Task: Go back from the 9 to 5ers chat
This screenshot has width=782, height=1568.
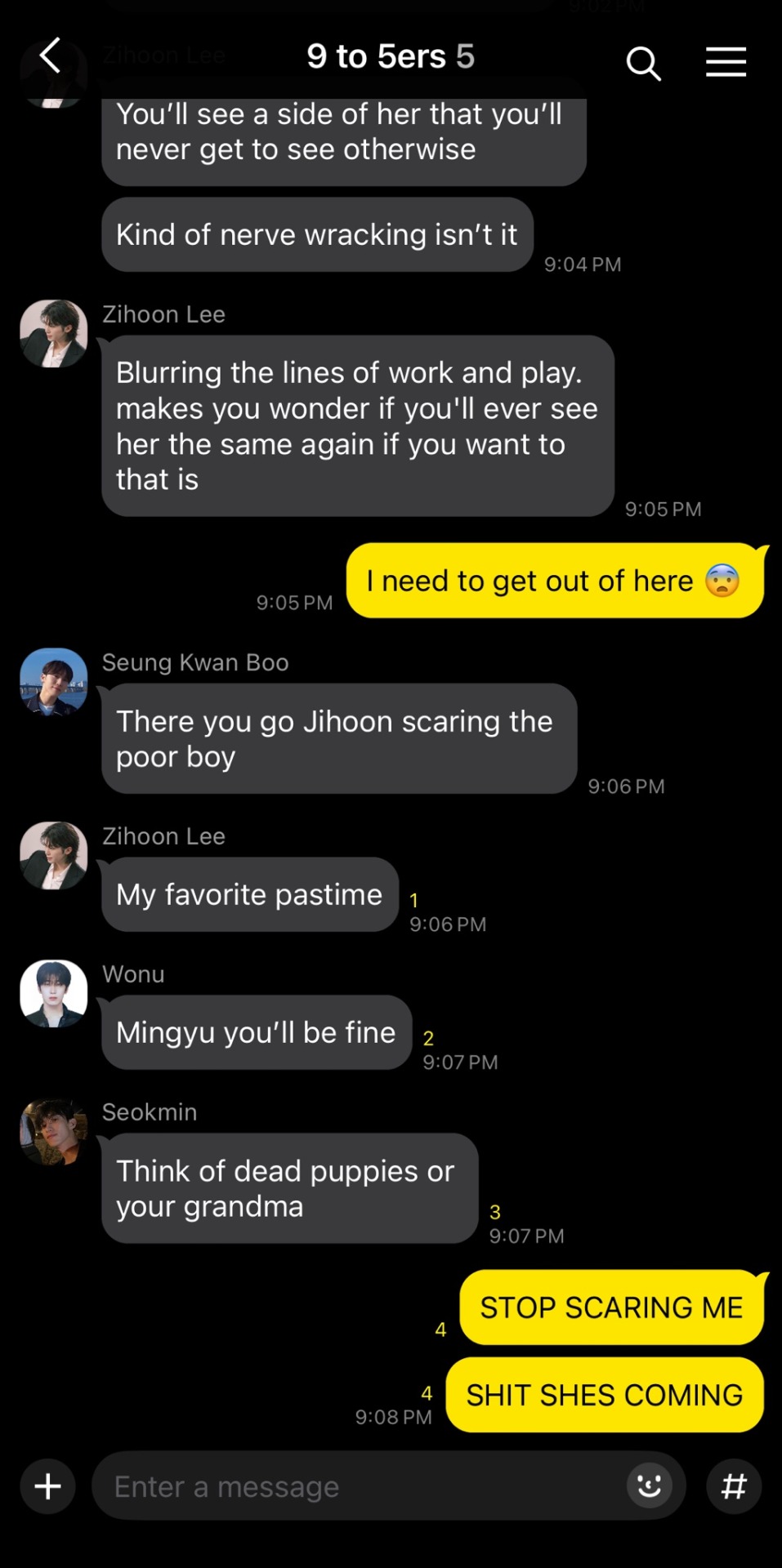Action: click(x=50, y=56)
